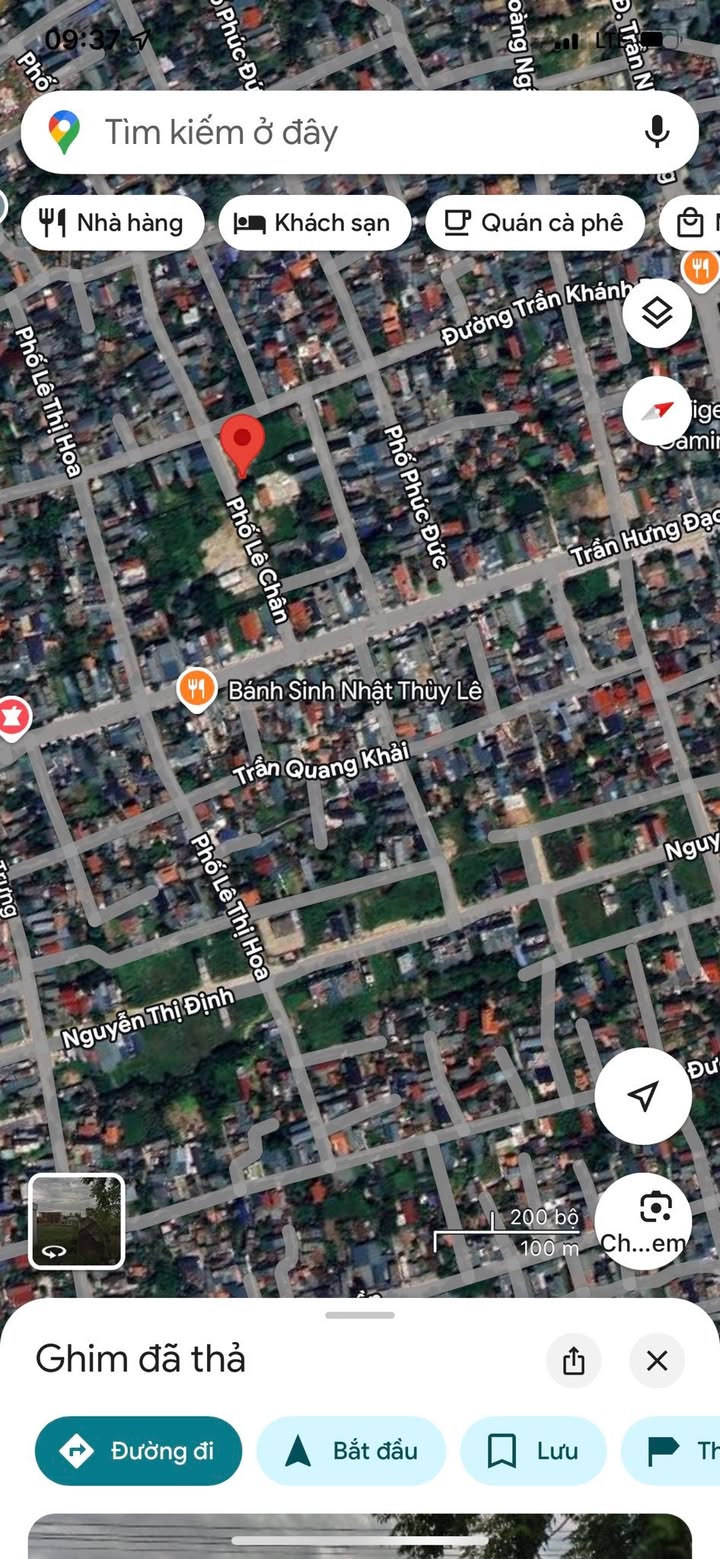Filter by Khách sạn
The width and height of the screenshot is (720, 1559).
(x=314, y=222)
